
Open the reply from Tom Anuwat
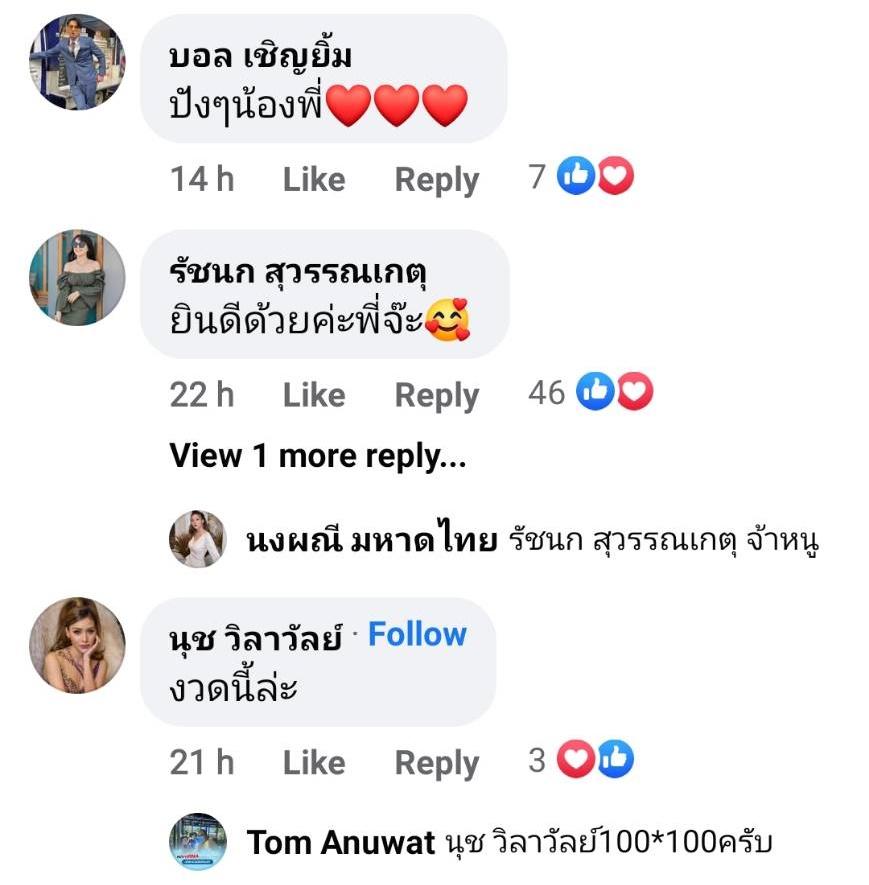[x=510, y=842]
